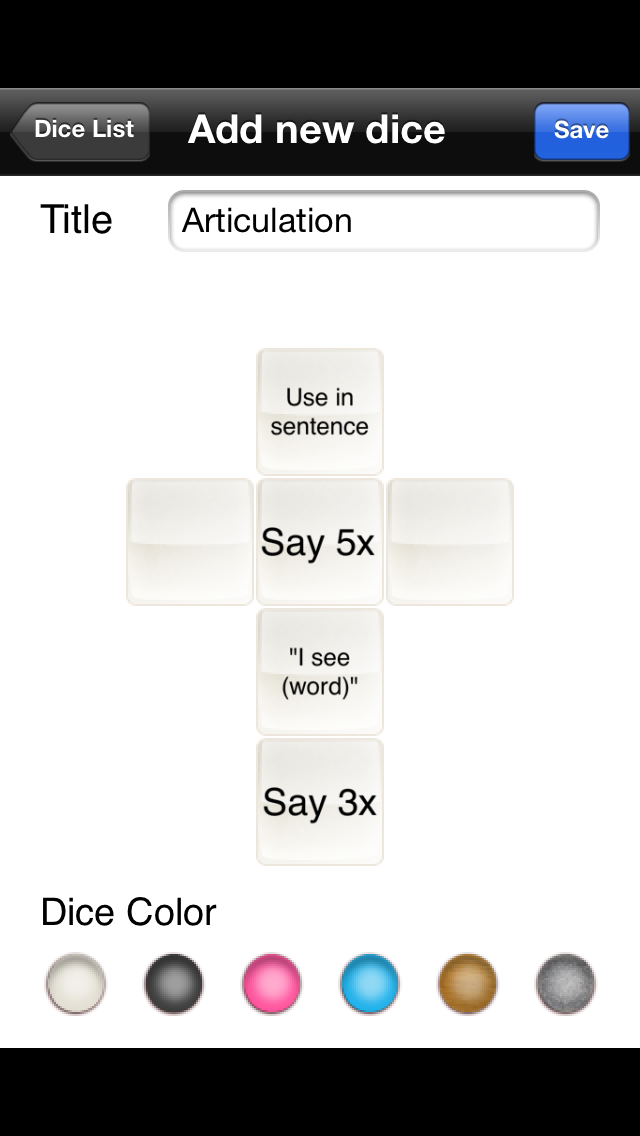Select the blank face right of Say 5x
This screenshot has height=1136, width=640.
449,541
